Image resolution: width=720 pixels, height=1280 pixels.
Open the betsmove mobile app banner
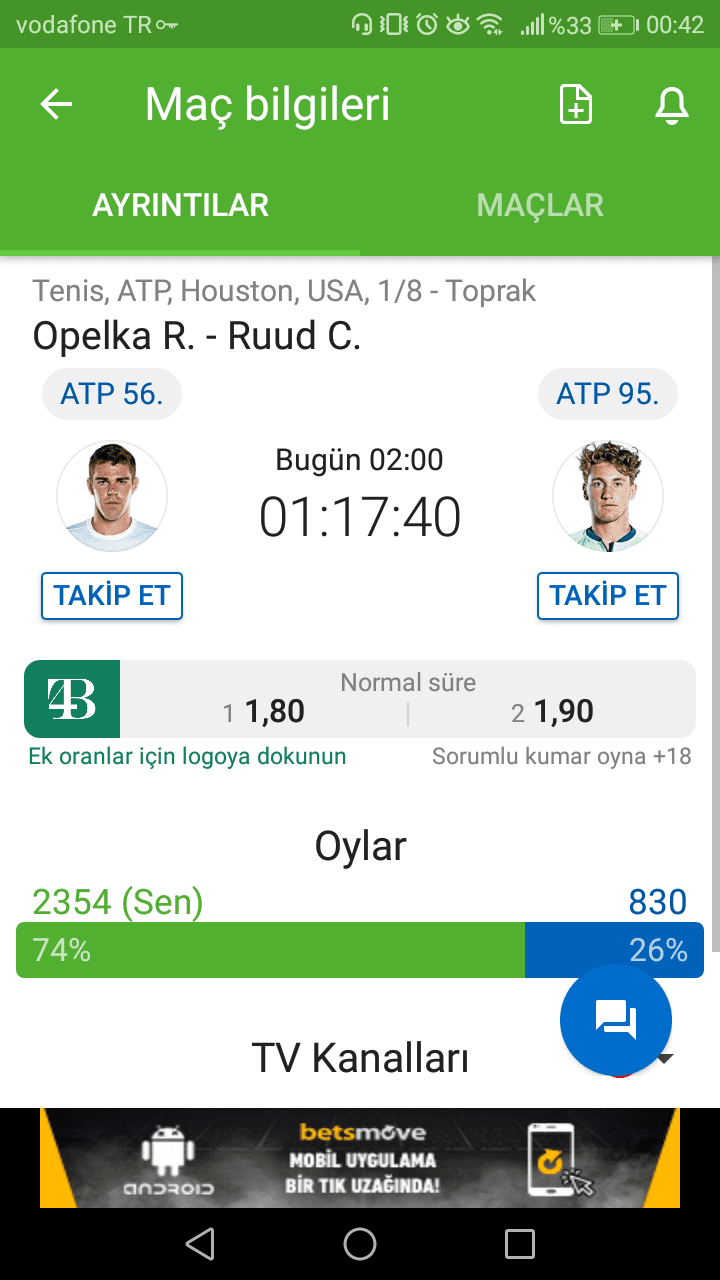click(360, 1158)
